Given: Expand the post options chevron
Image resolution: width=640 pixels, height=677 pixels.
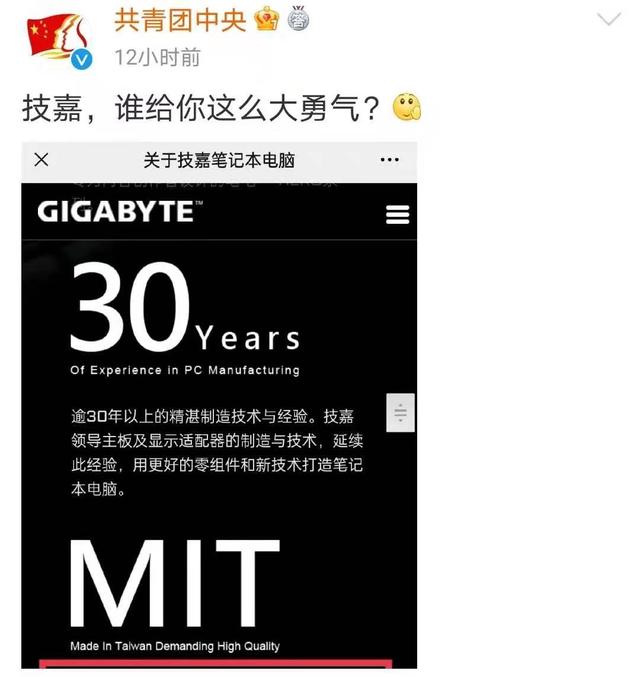Looking at the screenshot, I should (x=608, y=20).
